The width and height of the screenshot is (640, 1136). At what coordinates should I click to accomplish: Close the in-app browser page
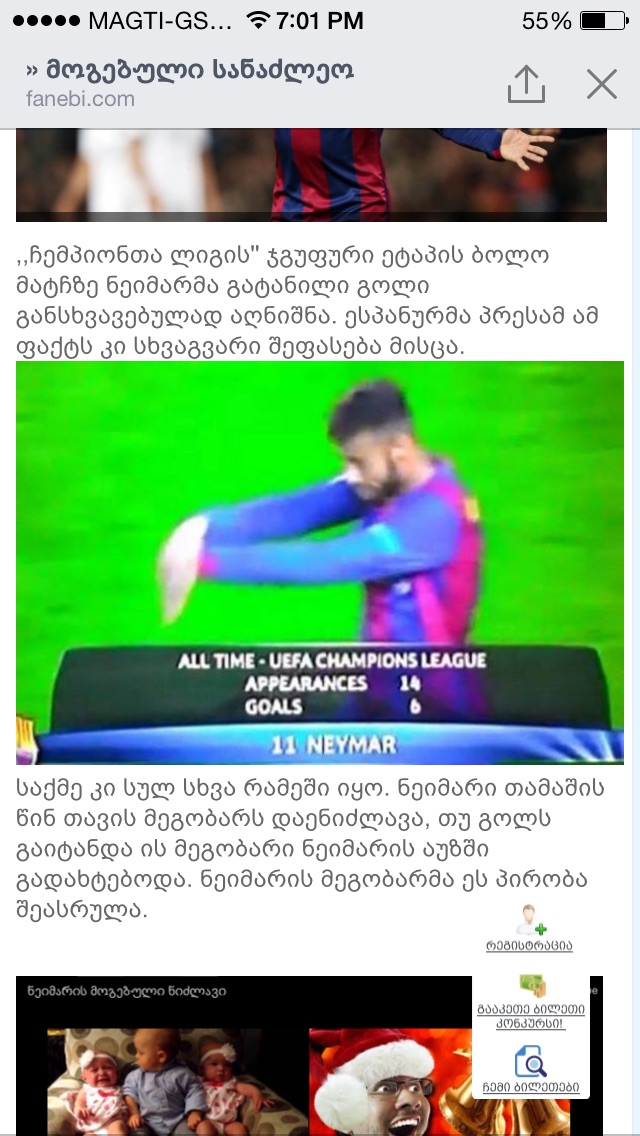tap(602, 84)
